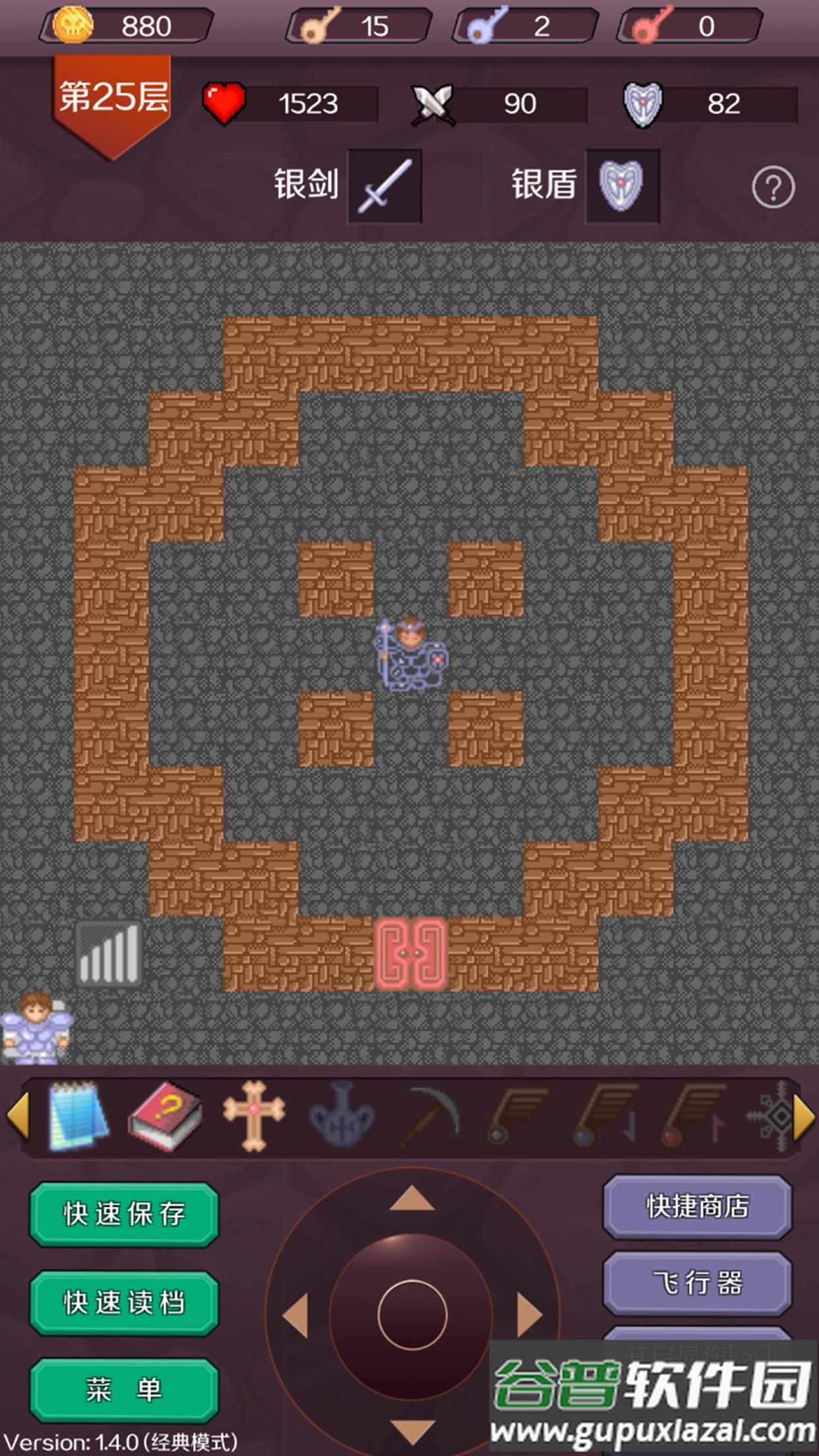This screenshot has width=819, height=1456.
Task: Move the hero up with the D-pad
Action: click(412, 1199)
